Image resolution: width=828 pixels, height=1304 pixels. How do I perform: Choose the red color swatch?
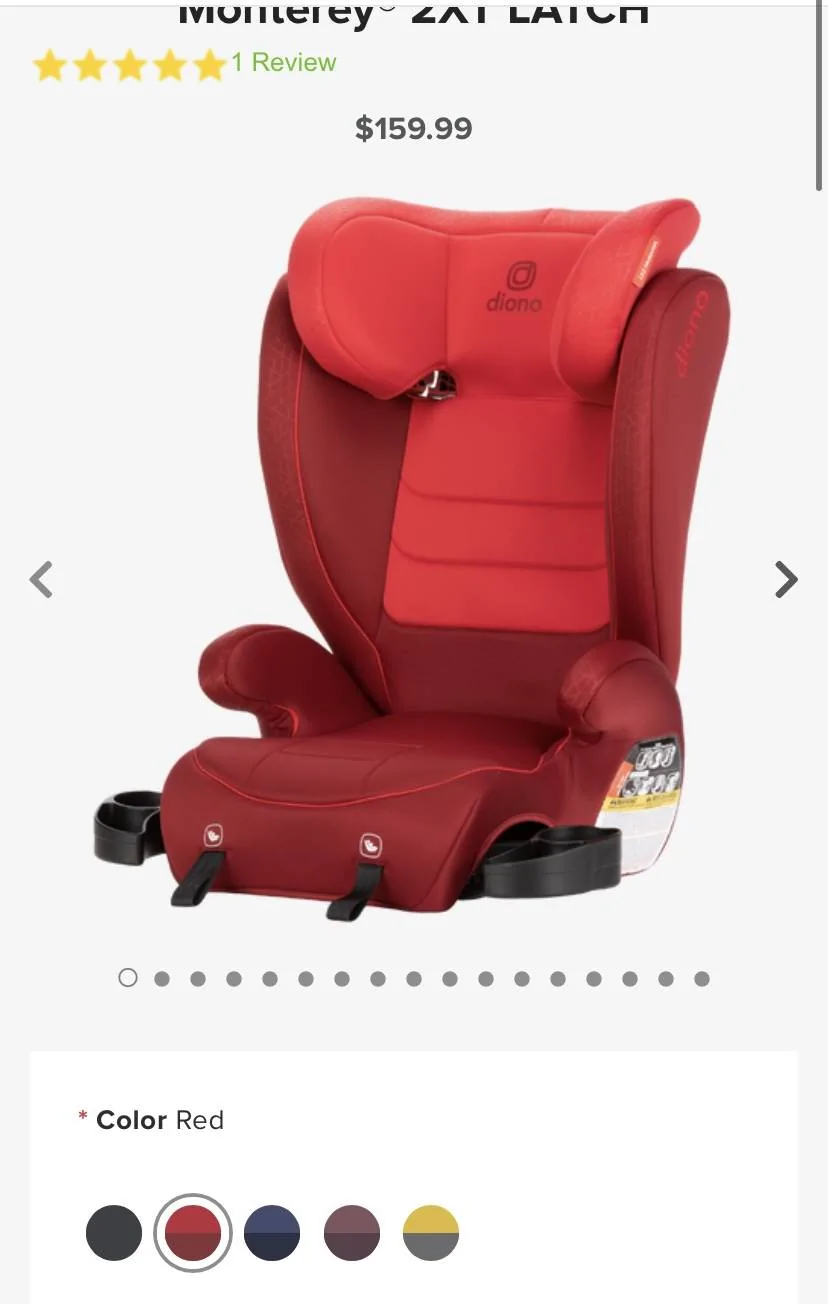coord(193,1233)
